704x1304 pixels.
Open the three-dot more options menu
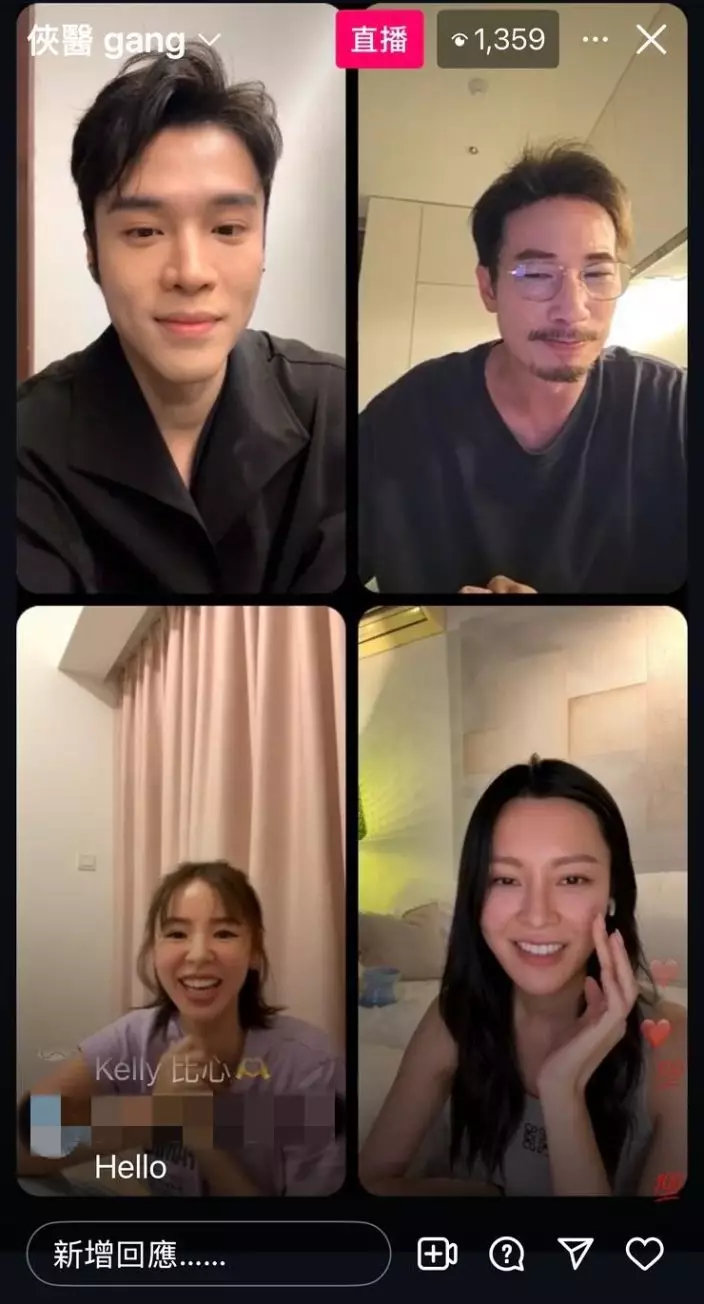595,40
